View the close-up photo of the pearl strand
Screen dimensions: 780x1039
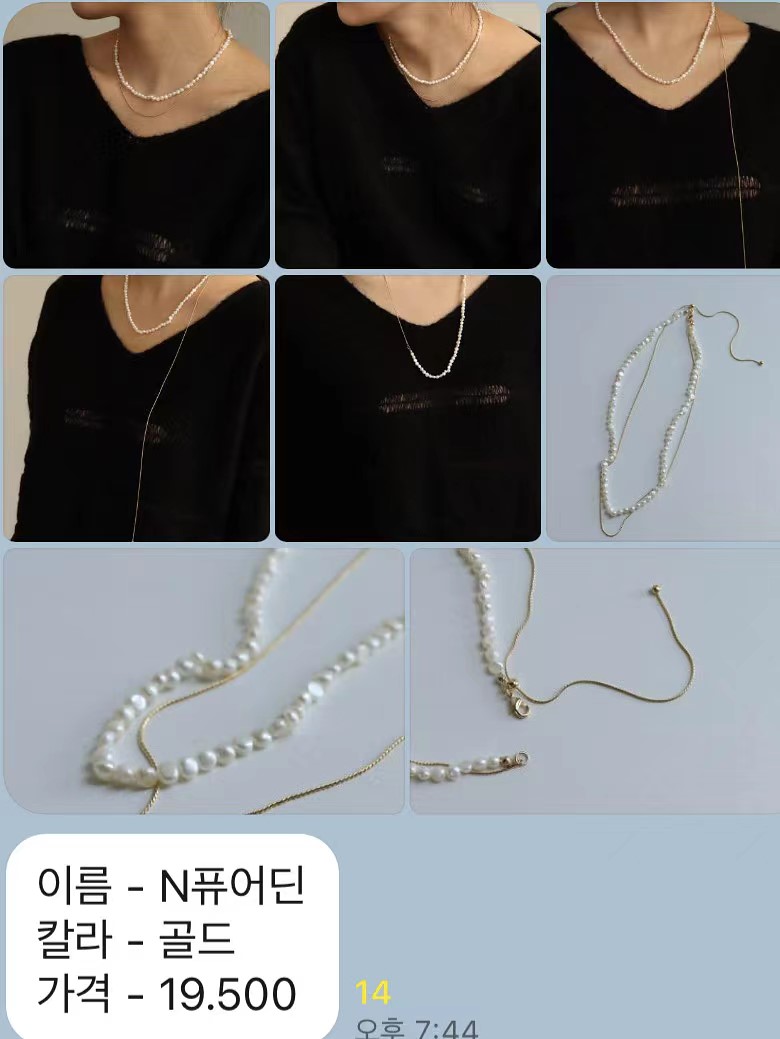click(204, 680)
